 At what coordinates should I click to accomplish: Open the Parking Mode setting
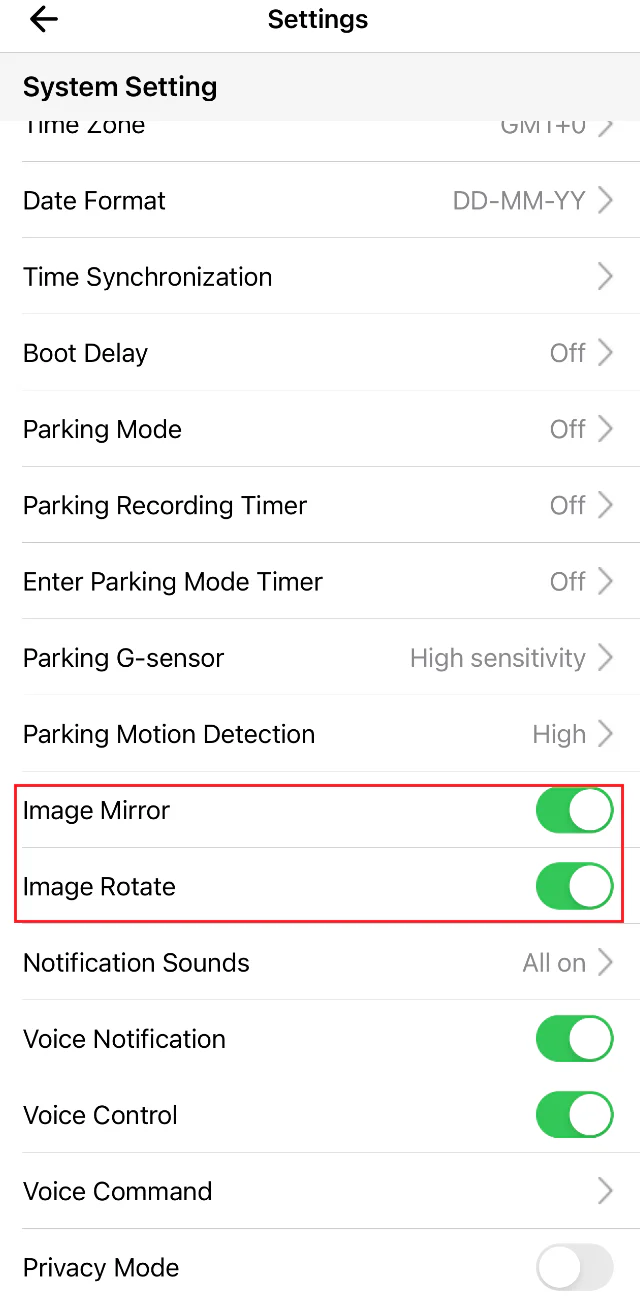click(318, 429)
